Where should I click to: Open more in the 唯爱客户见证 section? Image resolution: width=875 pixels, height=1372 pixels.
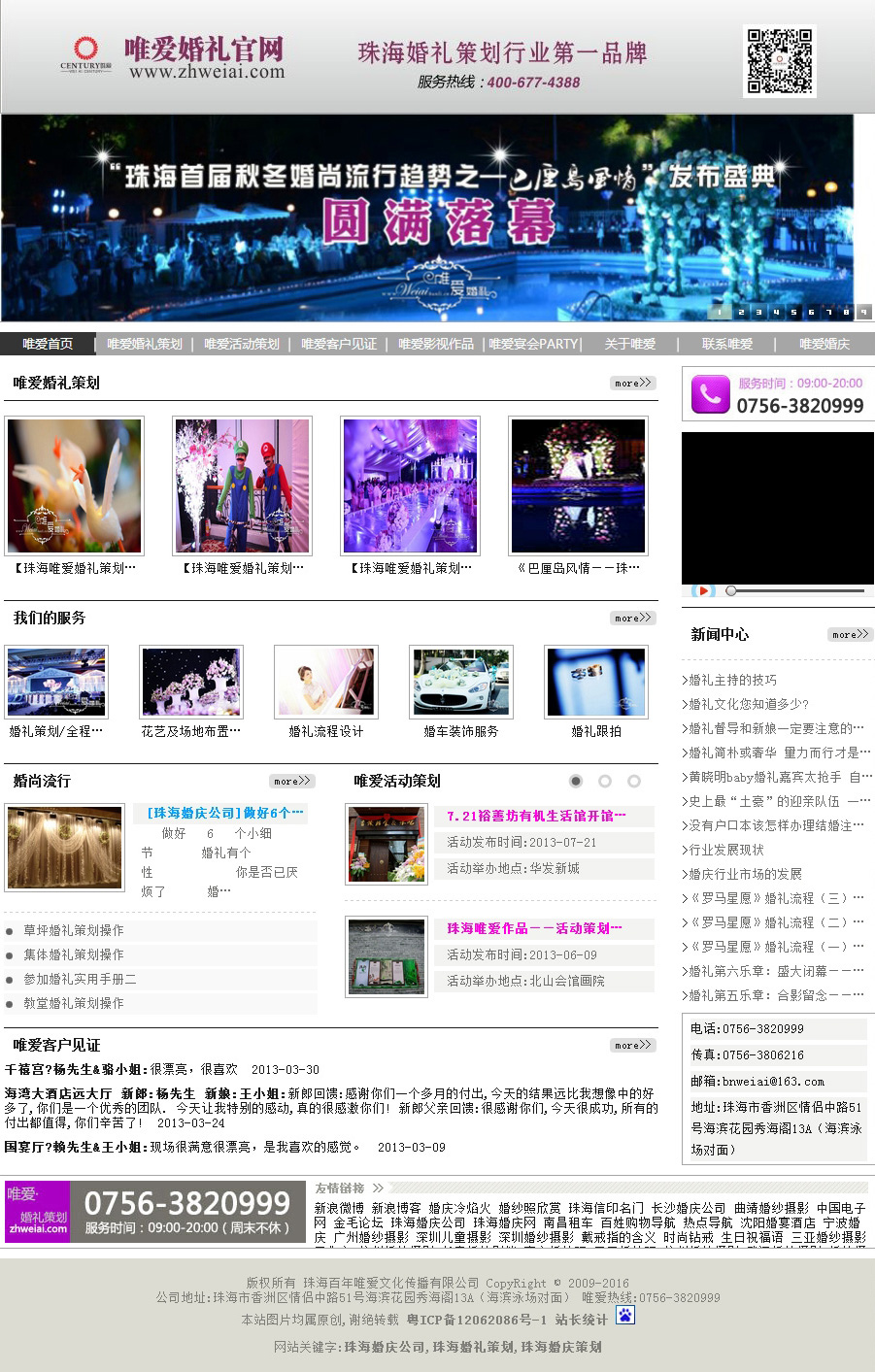pos(632,1045)
